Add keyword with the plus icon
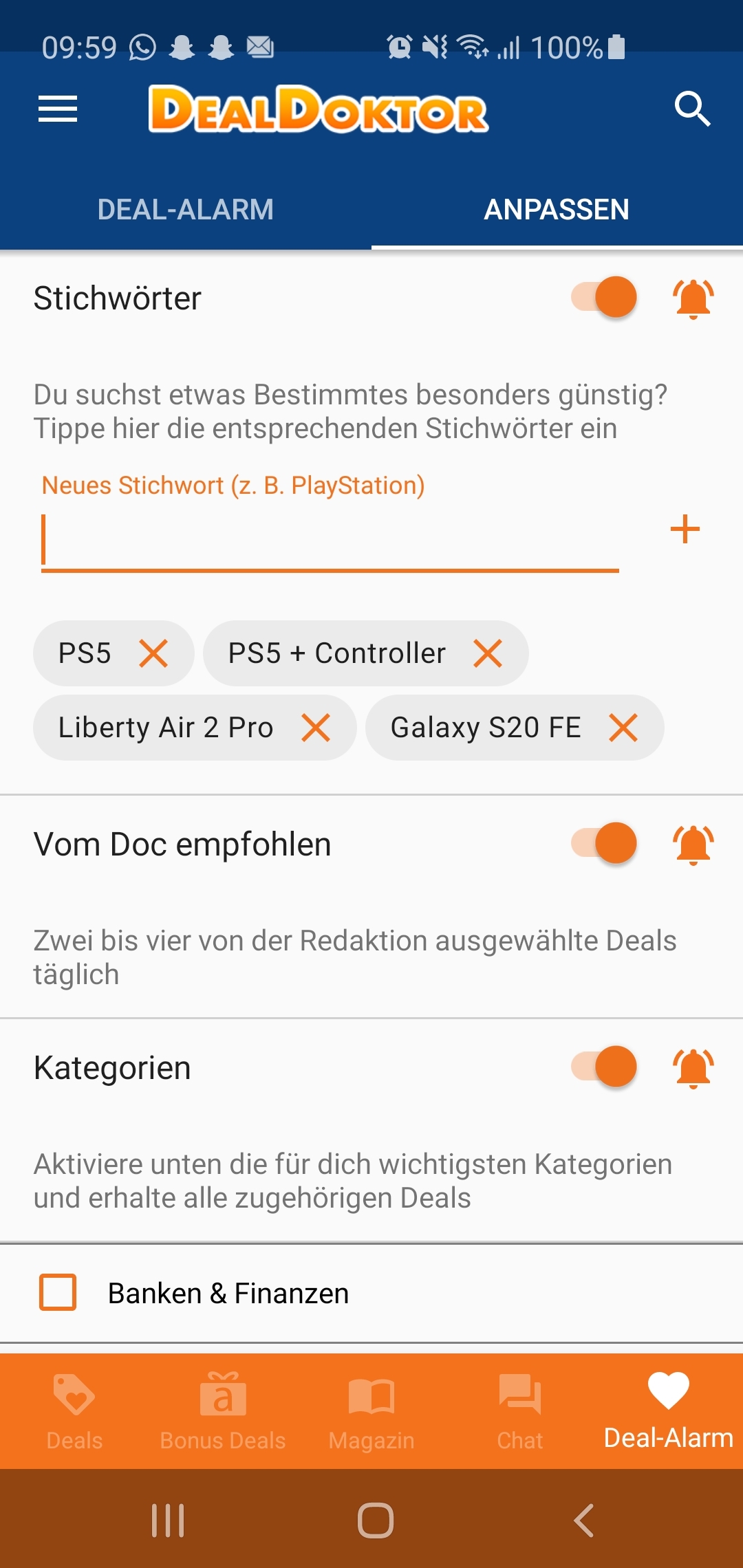 point(685,529)
